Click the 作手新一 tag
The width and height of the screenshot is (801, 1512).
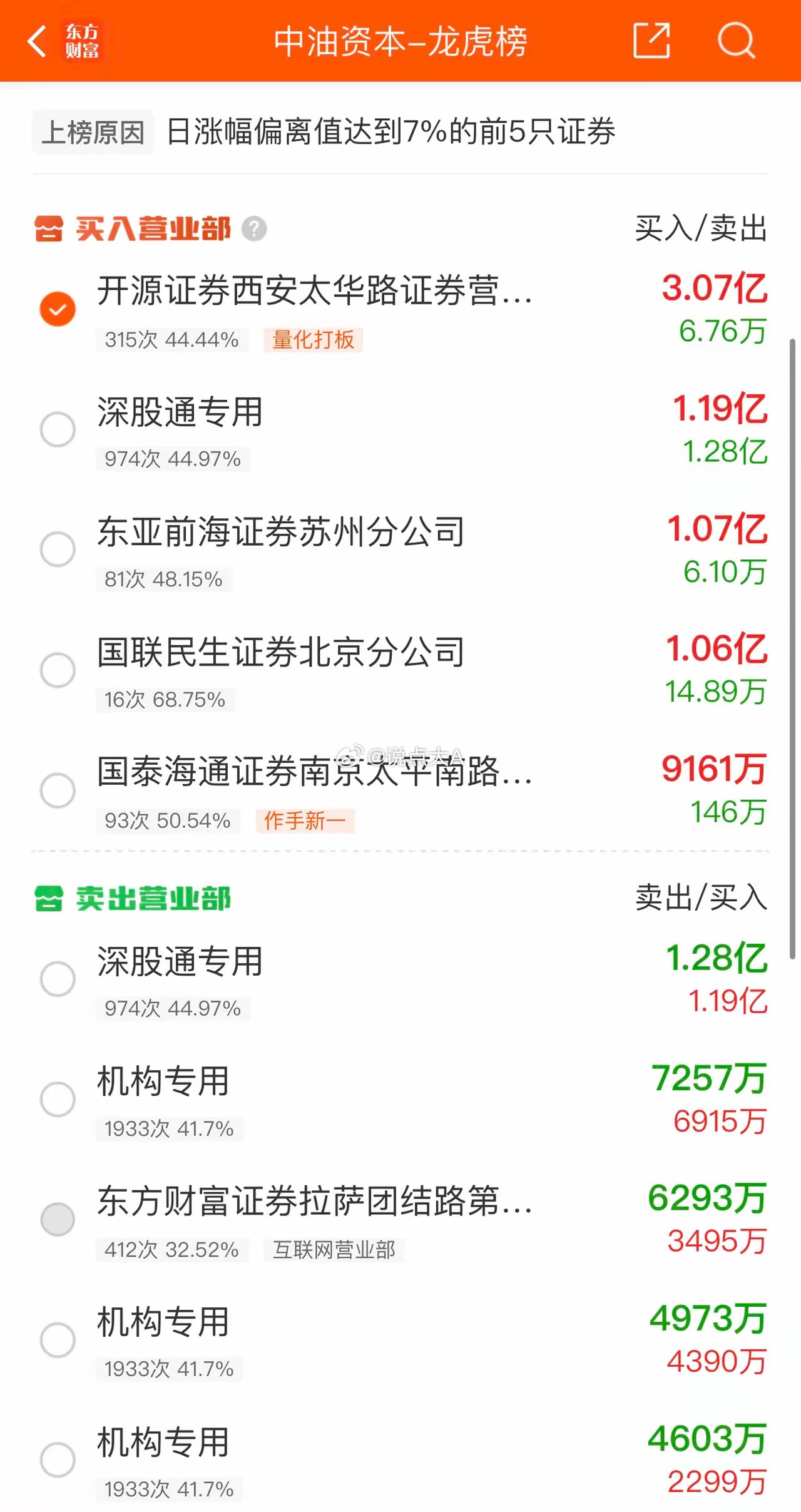click(x=307, y=820)
